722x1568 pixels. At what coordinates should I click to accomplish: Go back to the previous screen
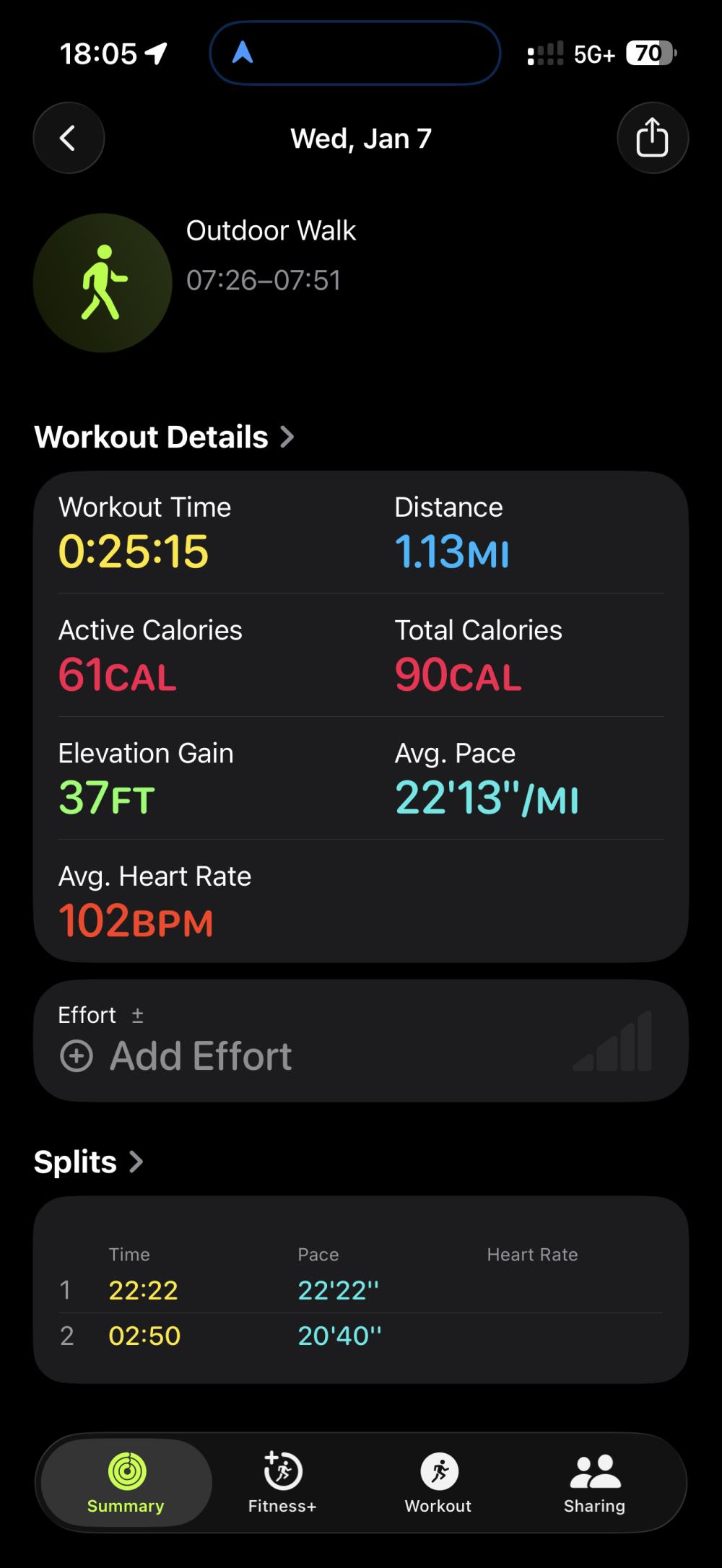coord(69,138)
